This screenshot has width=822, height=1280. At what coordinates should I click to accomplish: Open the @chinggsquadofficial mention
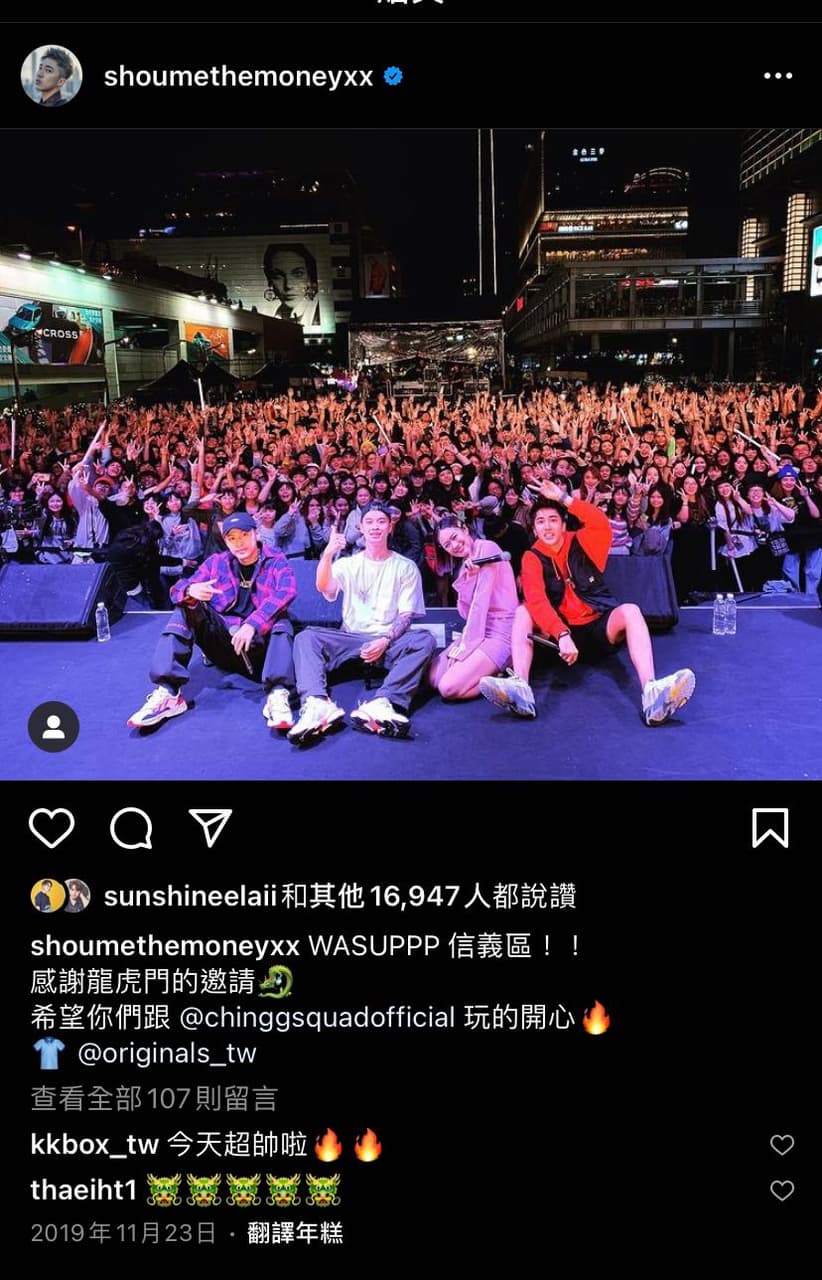coord(316,1018)
